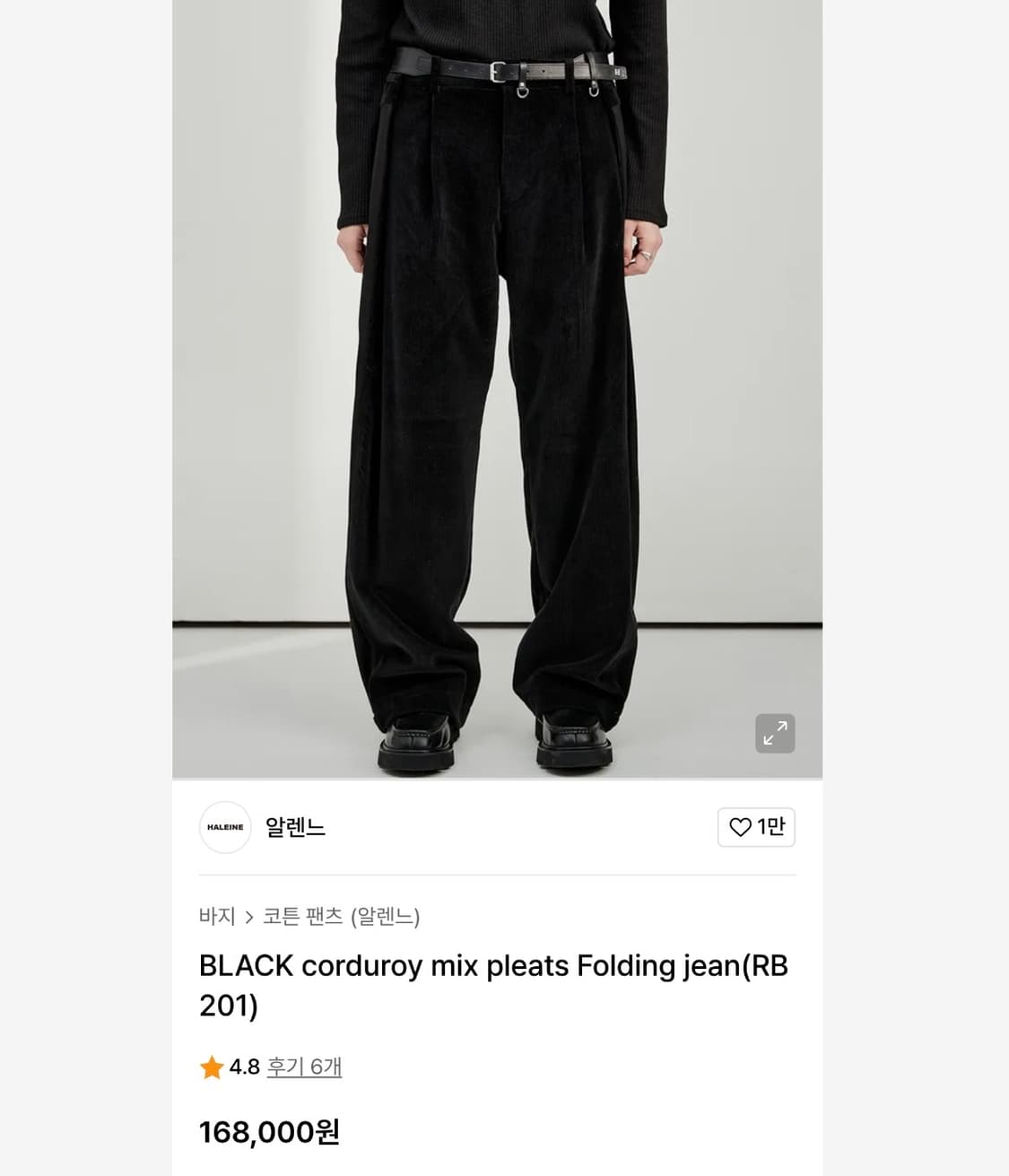Click the fullscreen arrows on the image corner
Screen dimensions: 1009x1176
[x=775, y=733]
